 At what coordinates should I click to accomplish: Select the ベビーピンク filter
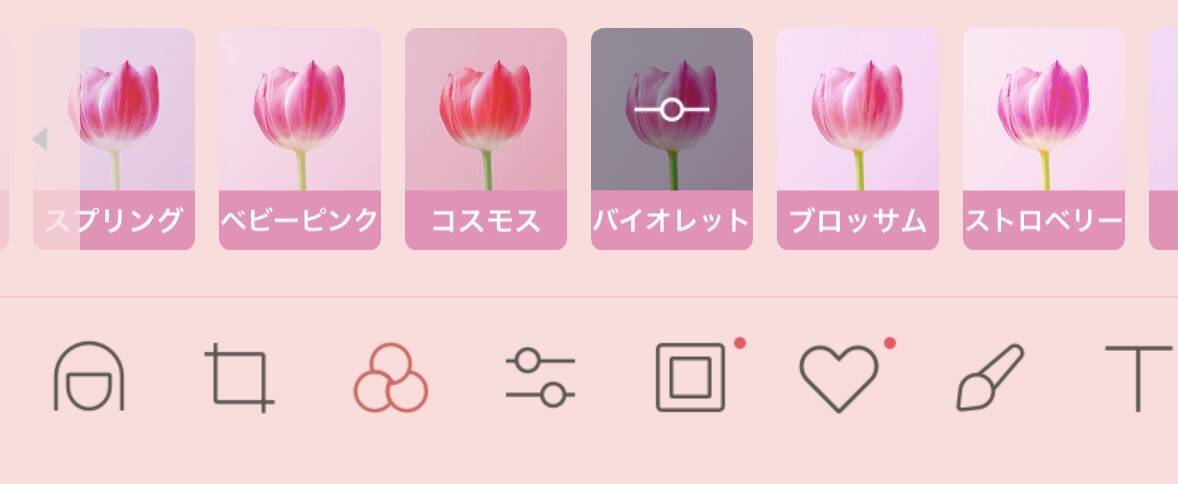[299, 138]
